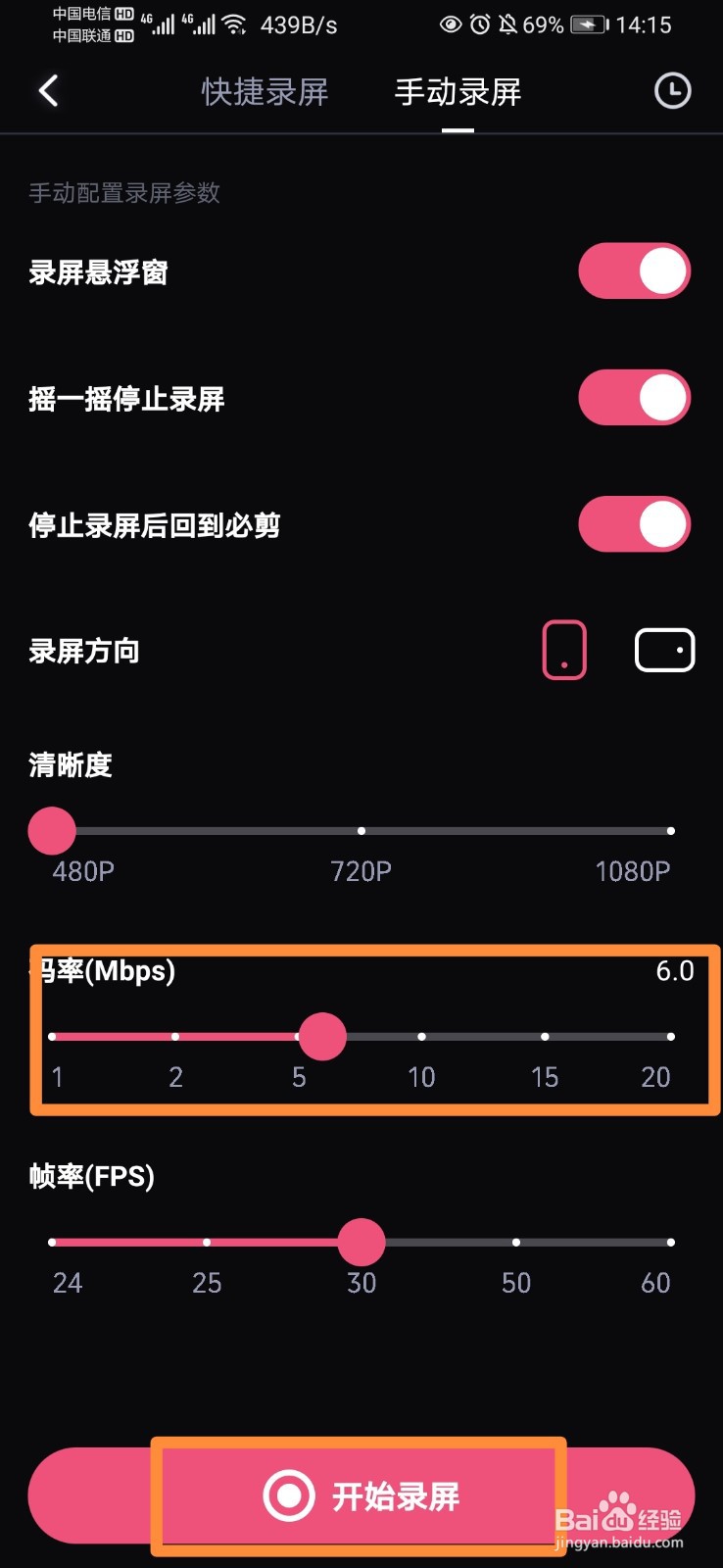
Task: Open recording history via the clock icon
Action: click(671, 90)
